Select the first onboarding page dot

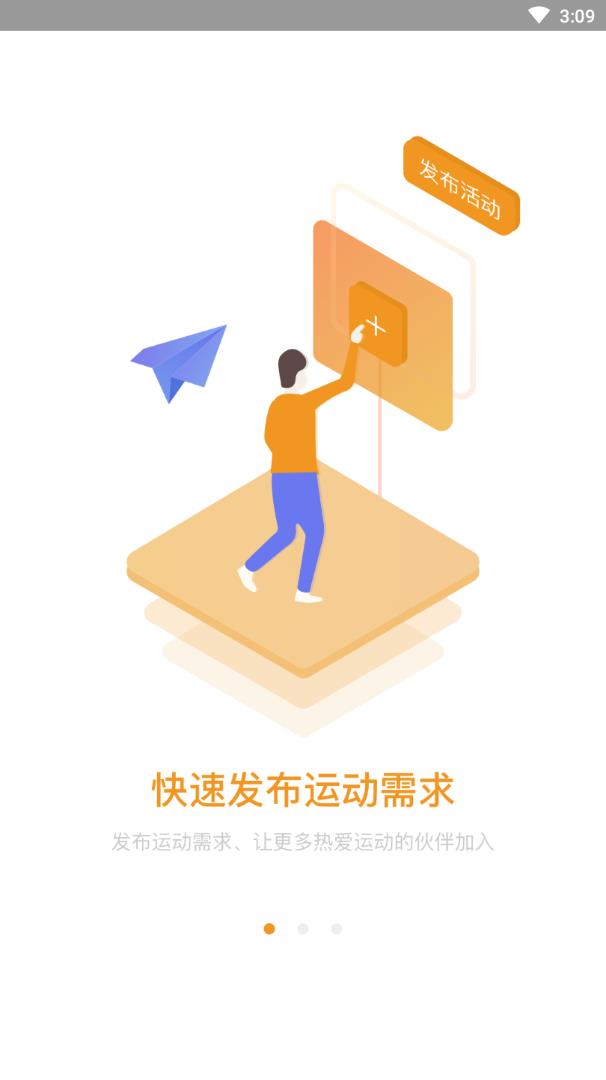click(269, 929)
